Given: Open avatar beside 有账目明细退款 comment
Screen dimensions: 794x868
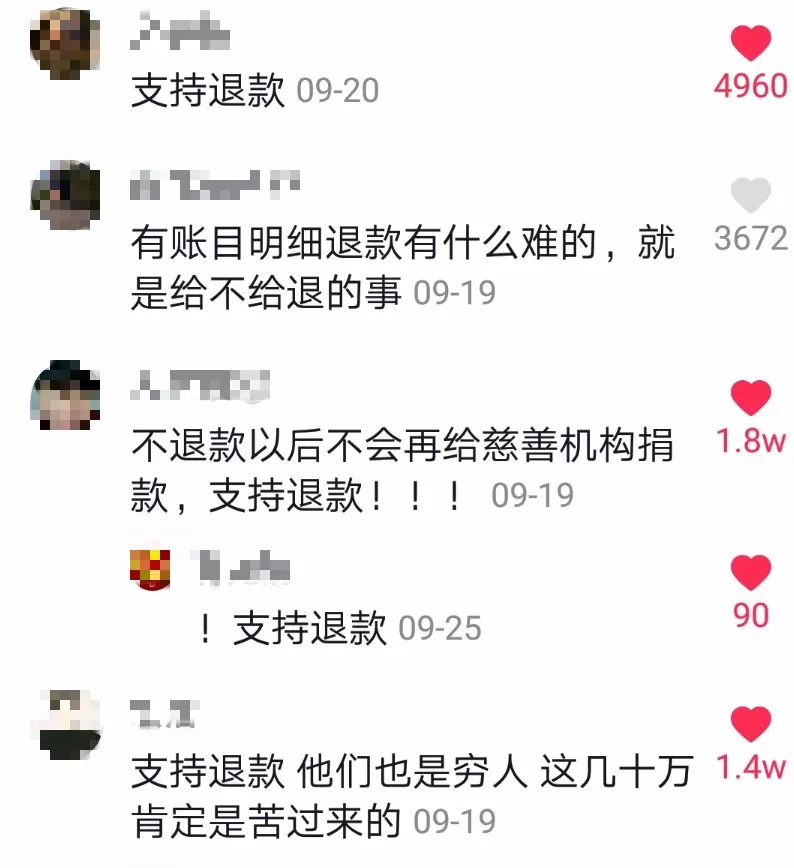Looking at the screenshot, I should [66, 196].
